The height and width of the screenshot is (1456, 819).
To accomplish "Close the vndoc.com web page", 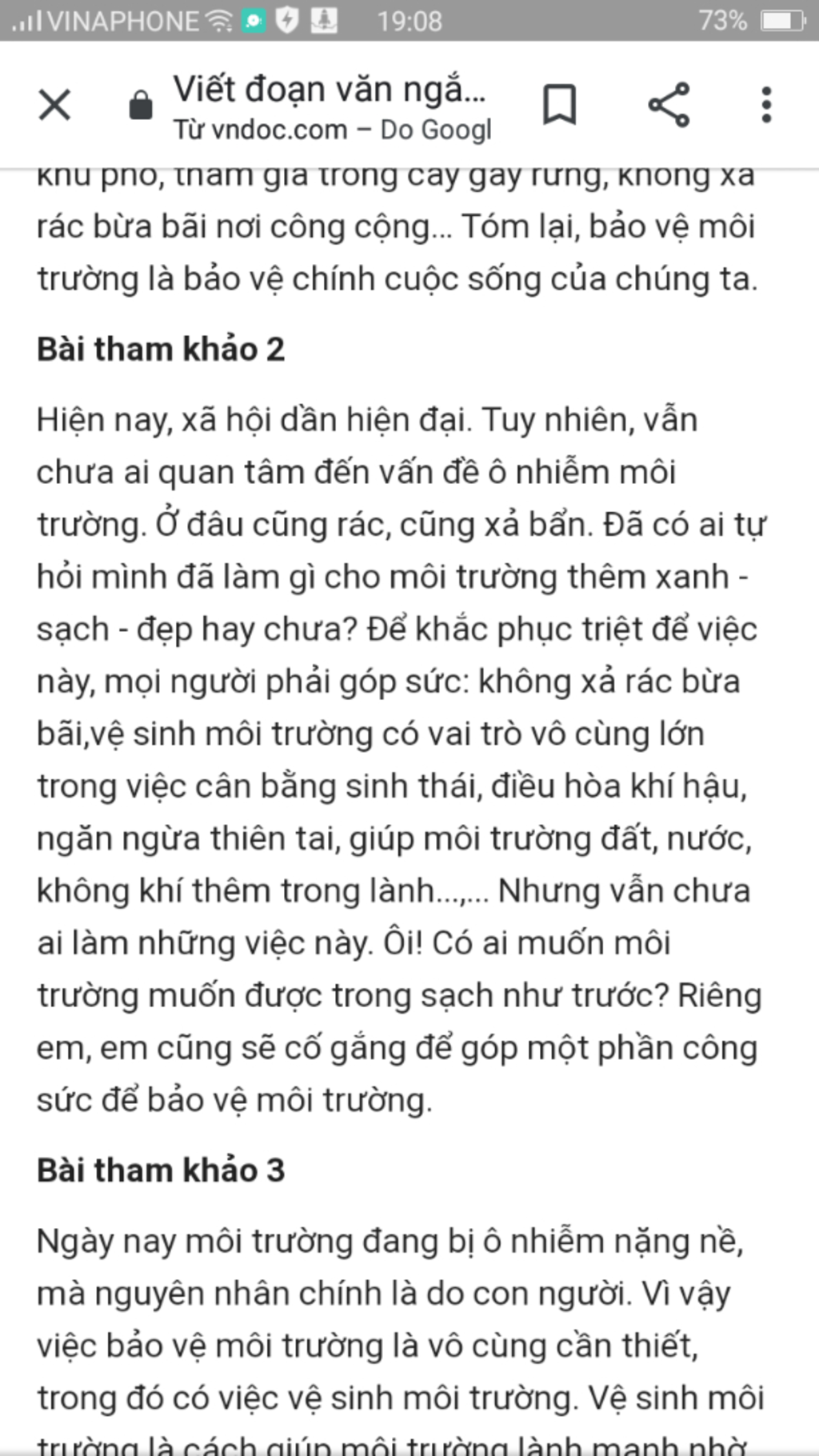I will click(54, 105).
